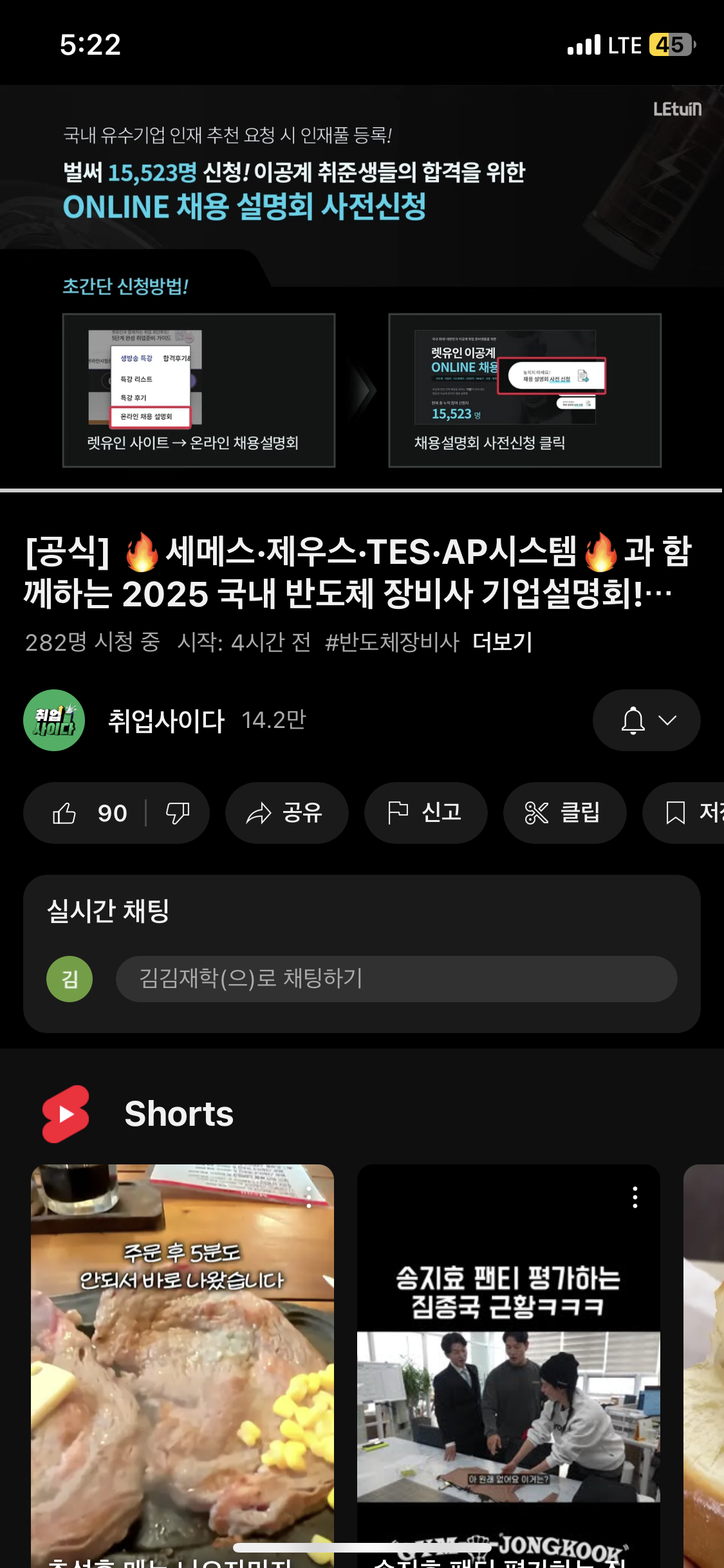The image size is (724, 1568).
Task: Tap the live video player
Action: point(362,287)
